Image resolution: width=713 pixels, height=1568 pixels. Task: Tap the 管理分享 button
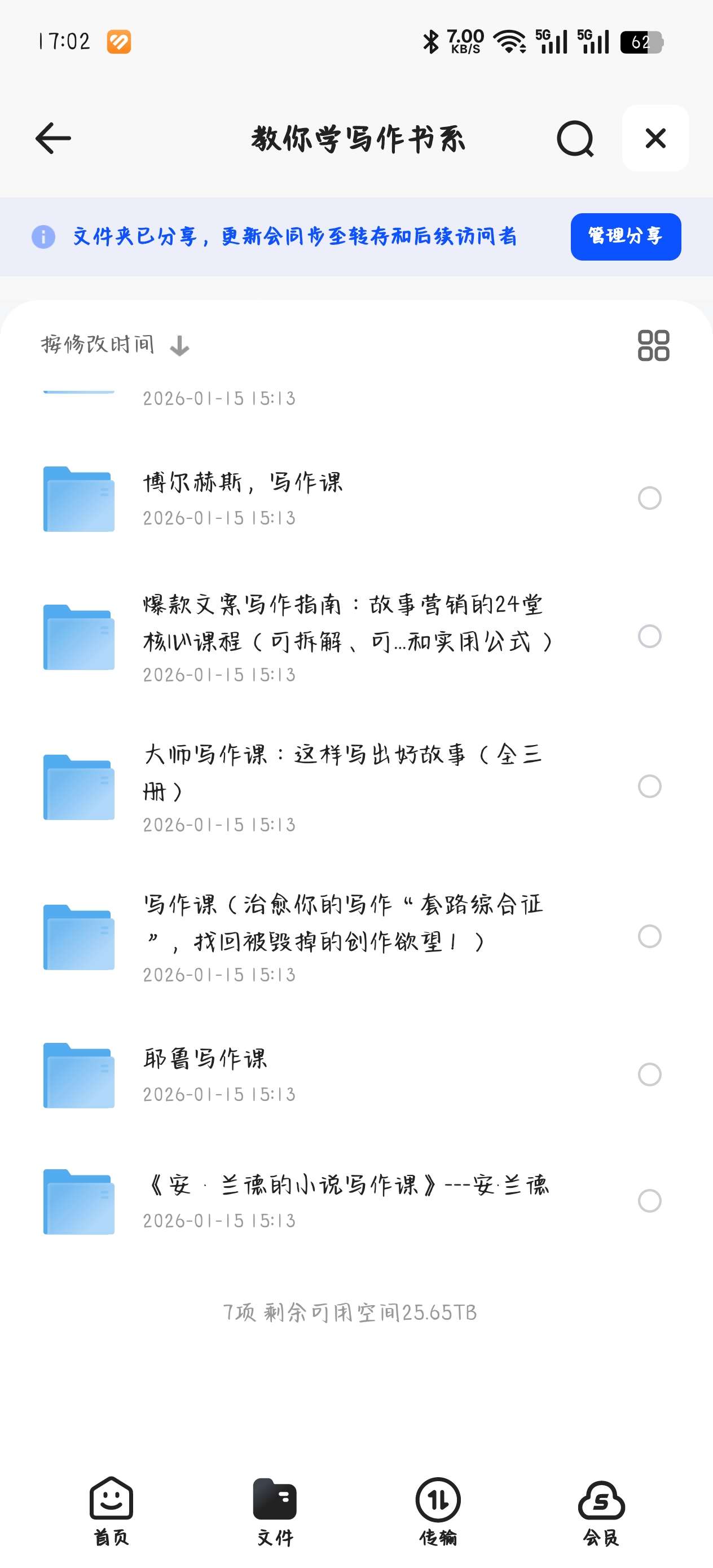[x=626, y=236]
